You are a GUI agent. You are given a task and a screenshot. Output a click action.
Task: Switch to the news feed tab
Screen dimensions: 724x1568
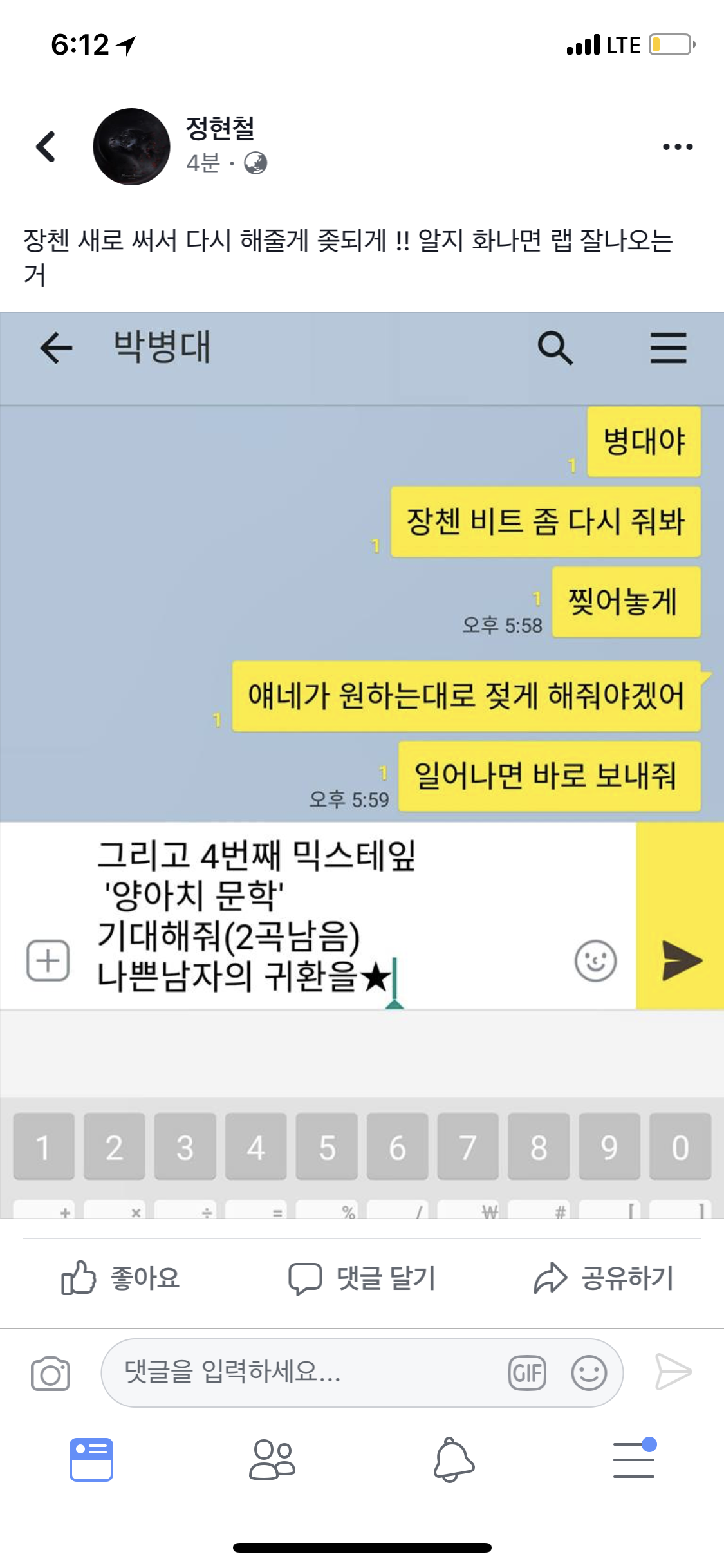[91, 1459]
